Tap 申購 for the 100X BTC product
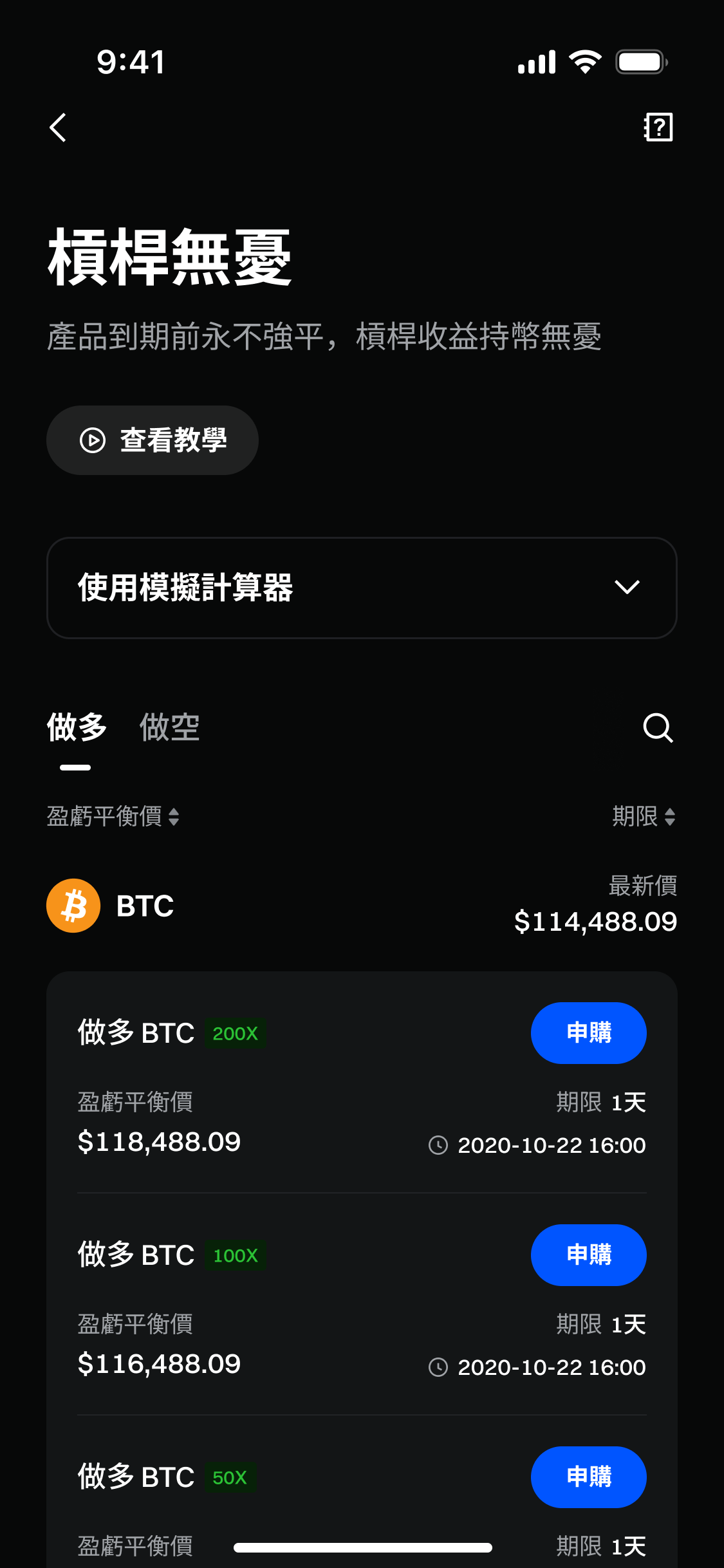The height and width of the screenshot is (1568, 724). [588, 1255]
